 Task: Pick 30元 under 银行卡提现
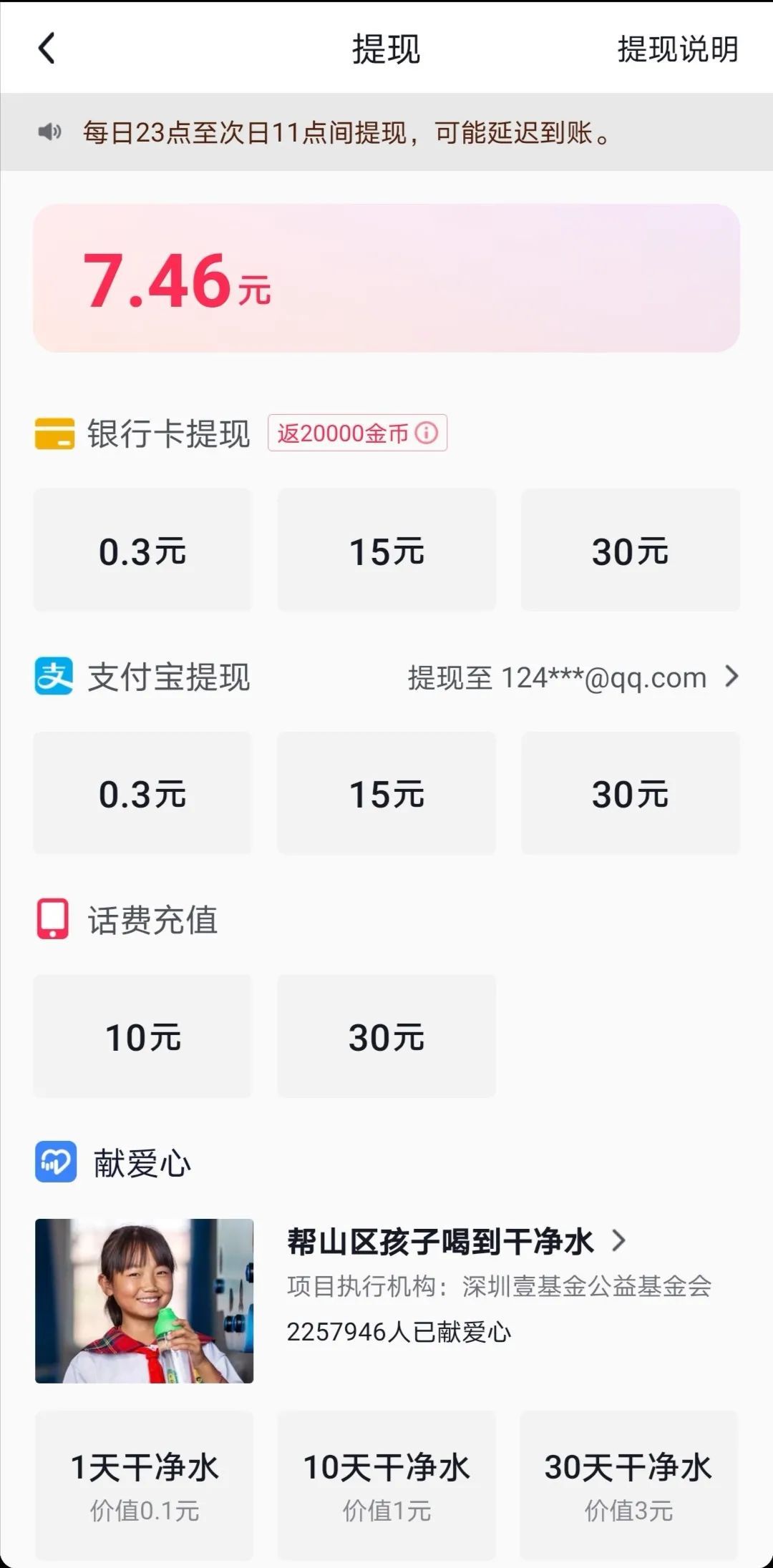(x=630, y=550)
